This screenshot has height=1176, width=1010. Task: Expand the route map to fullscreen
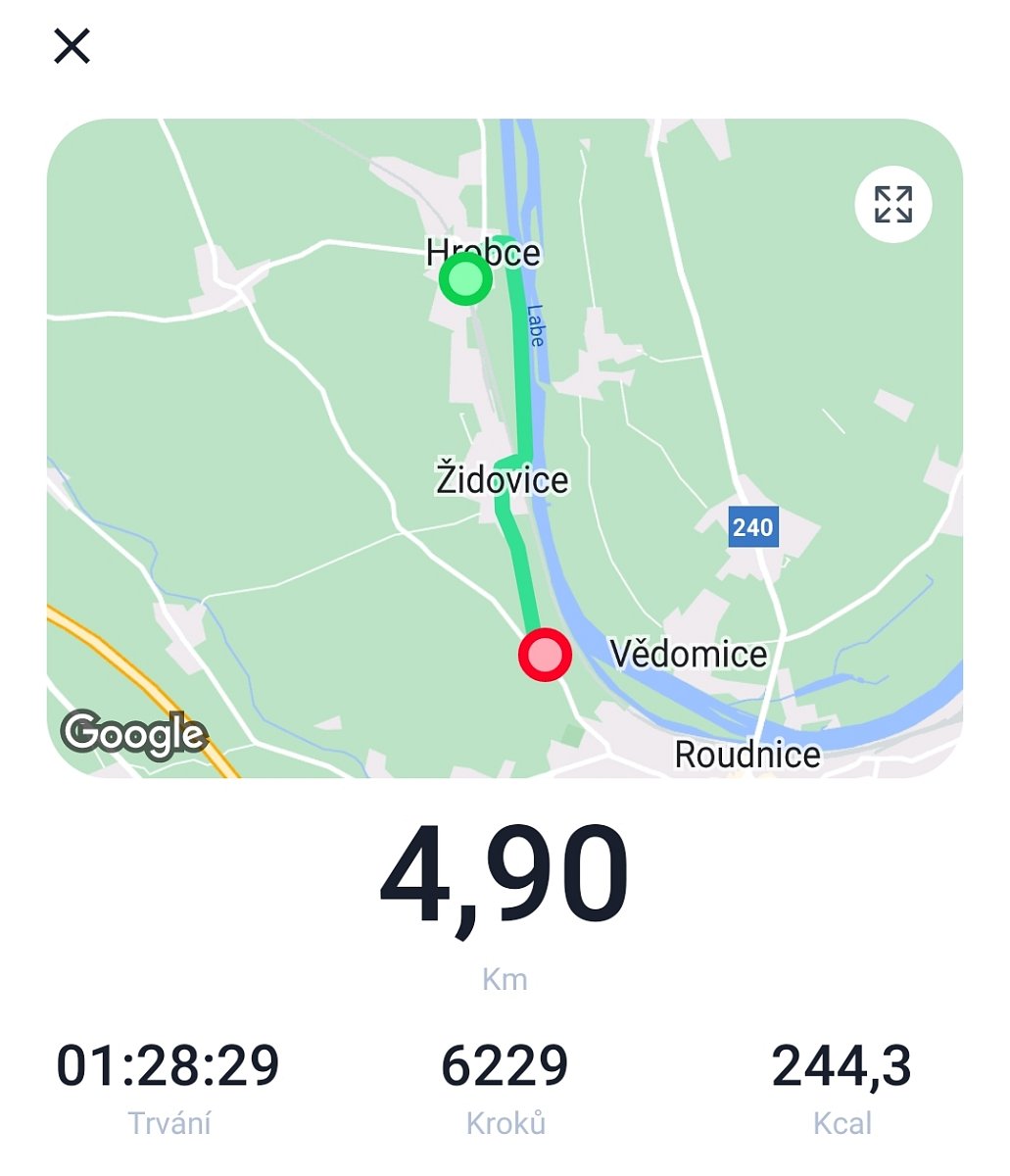click(892, 205)
